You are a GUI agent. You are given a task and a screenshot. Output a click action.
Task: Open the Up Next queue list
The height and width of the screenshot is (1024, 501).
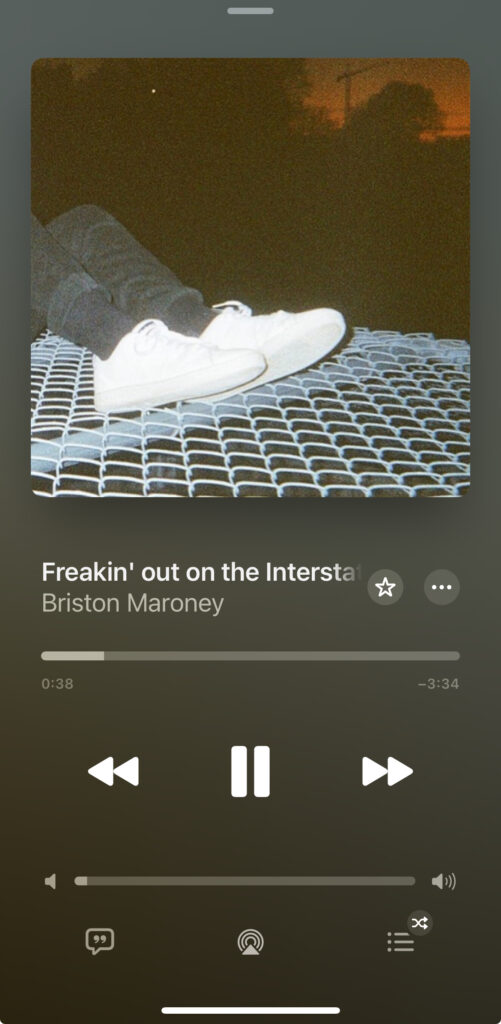pos(400,942)
